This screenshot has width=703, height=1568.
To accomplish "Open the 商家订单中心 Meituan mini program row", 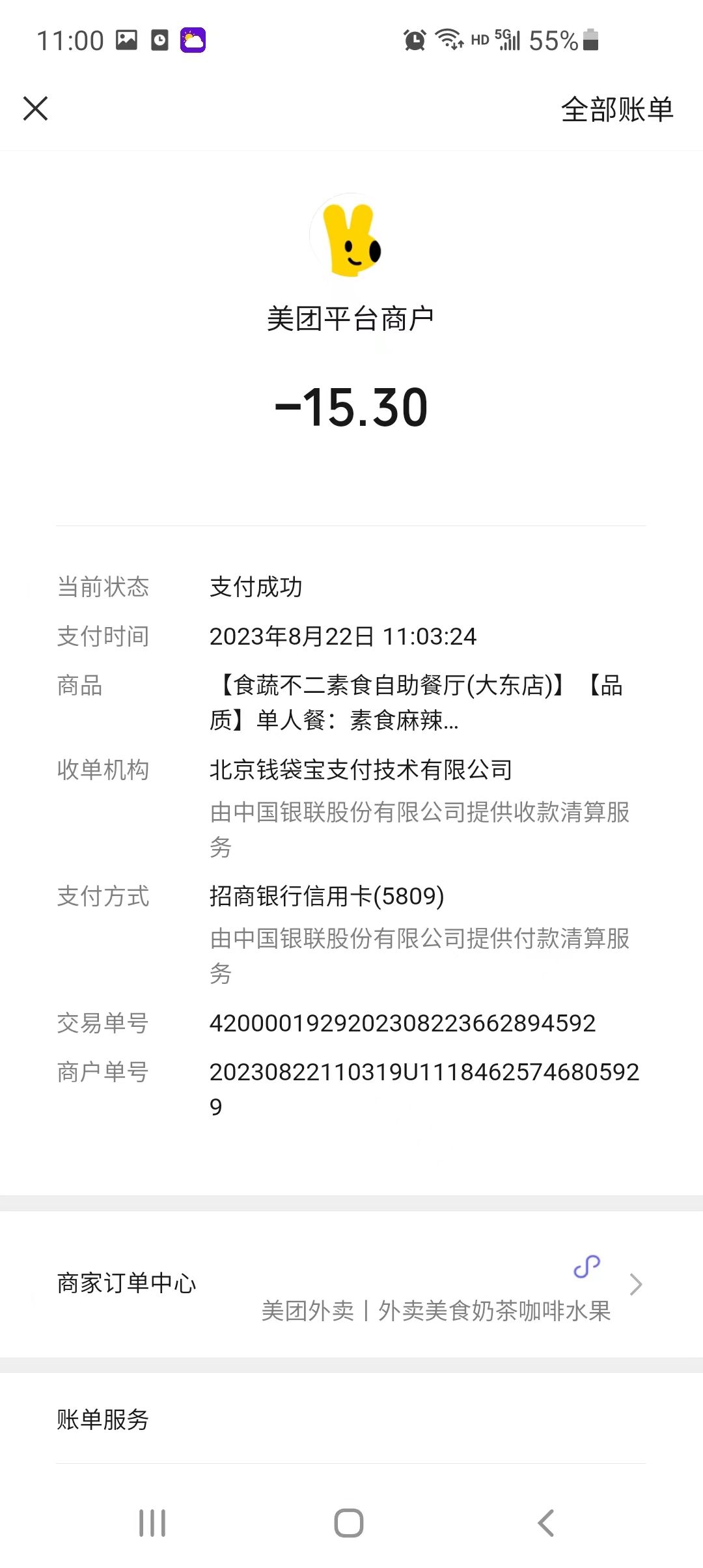I will pyautogui.click(x=351, y=1284).
